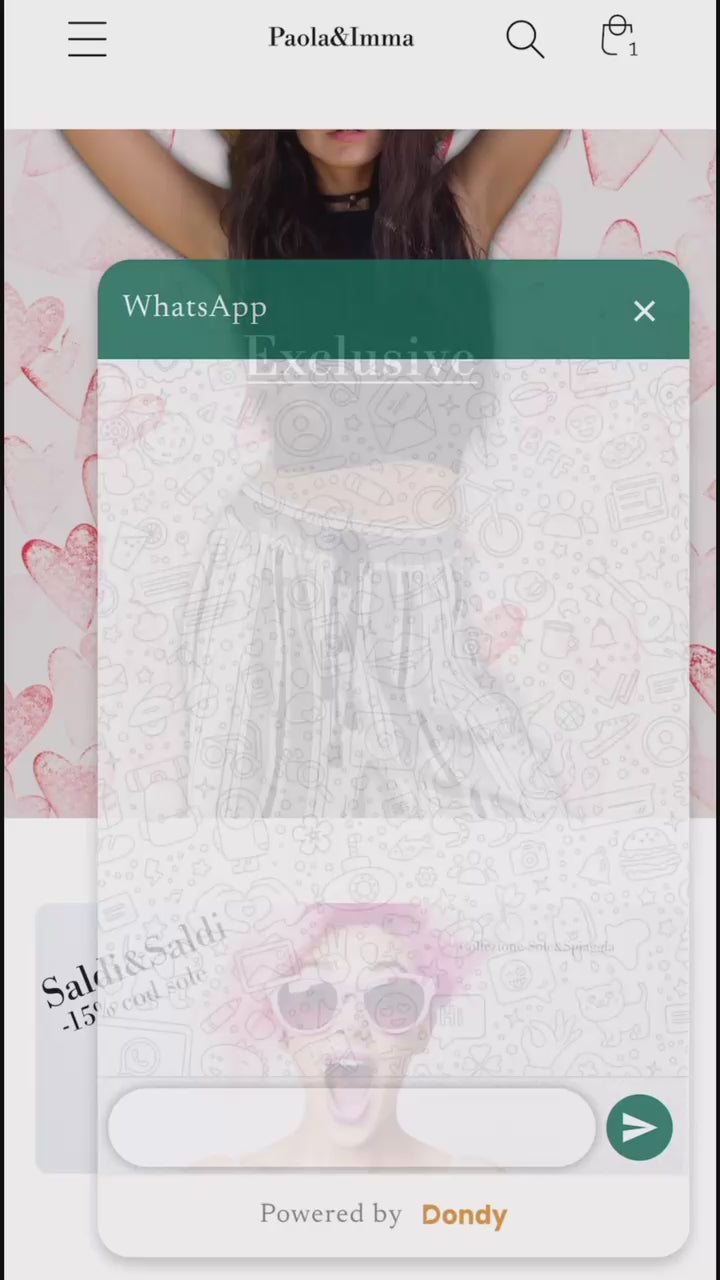Viewport: 720px width, 1280px height.
Task: Close the WhatsApp chat popup
Action: [x=644, y=311]
